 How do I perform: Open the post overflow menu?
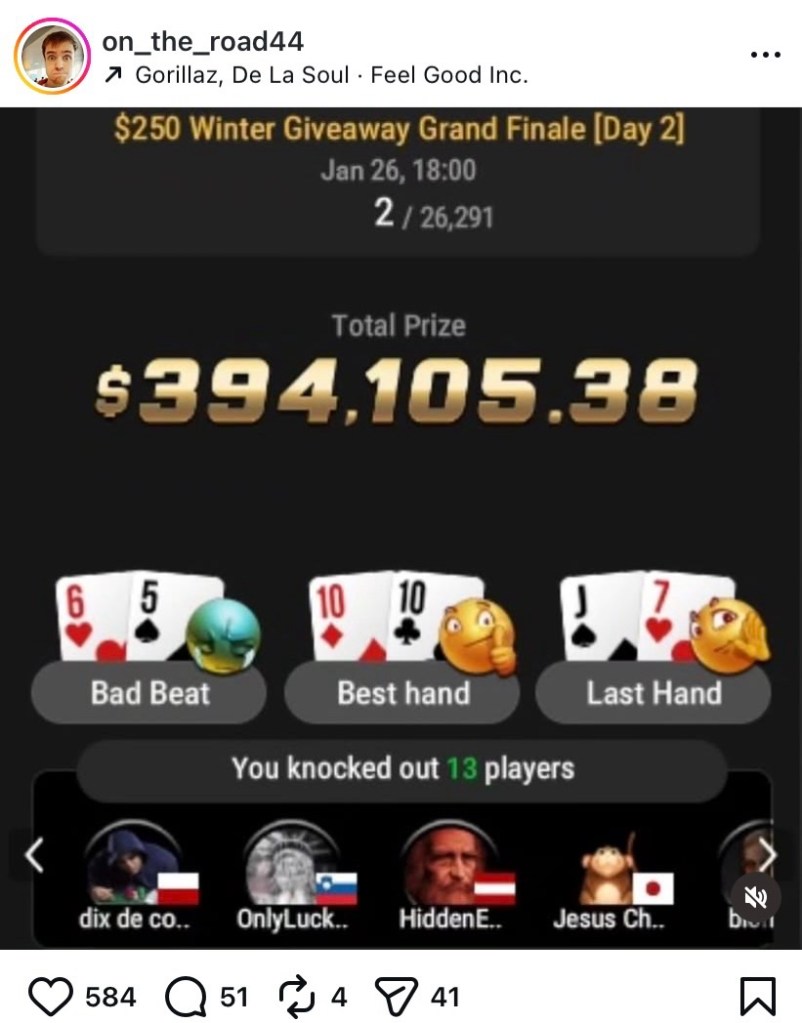(764, 54)
